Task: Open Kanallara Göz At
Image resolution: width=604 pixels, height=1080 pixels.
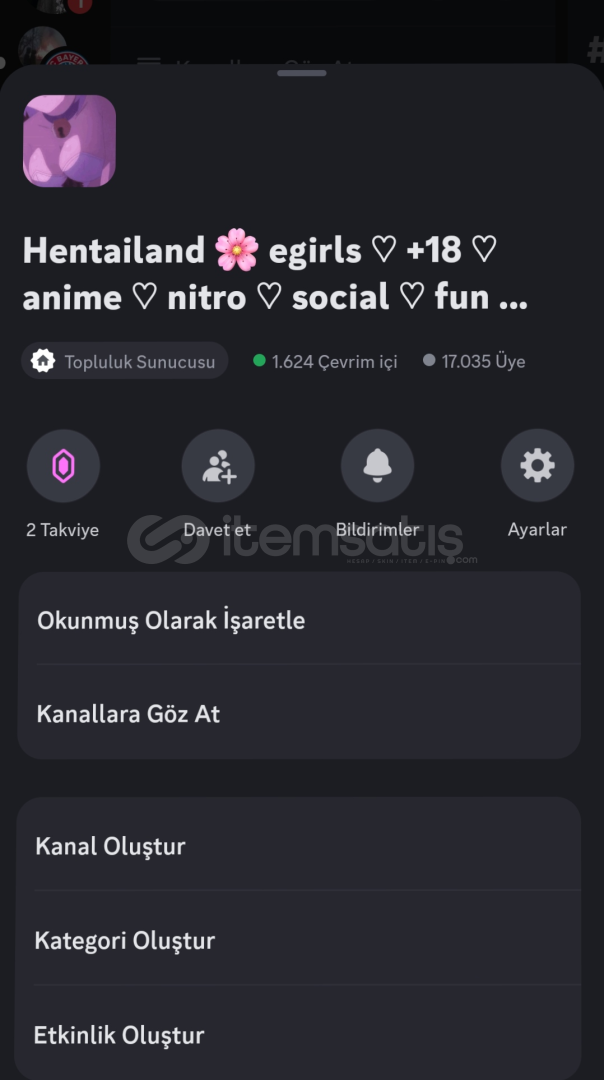Action: pos(299,714)
